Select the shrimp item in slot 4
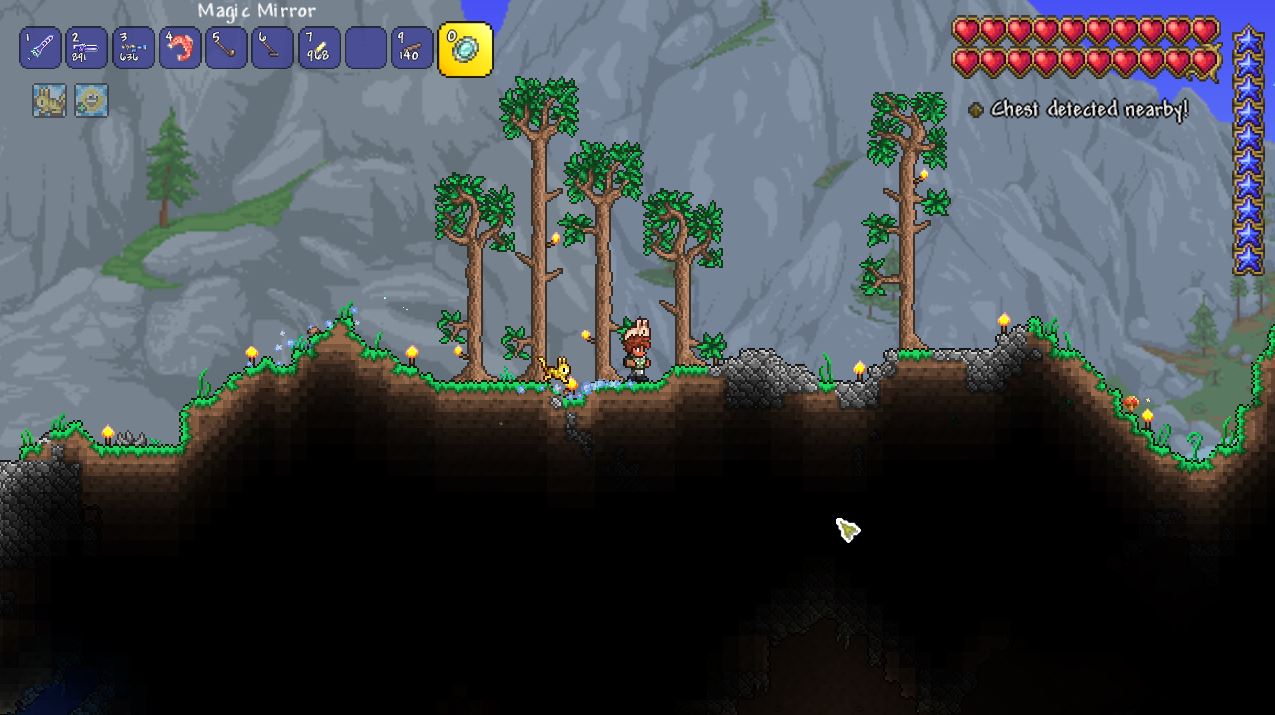Viewport: 1275px width, 715px height. click(x=180, y=48)
